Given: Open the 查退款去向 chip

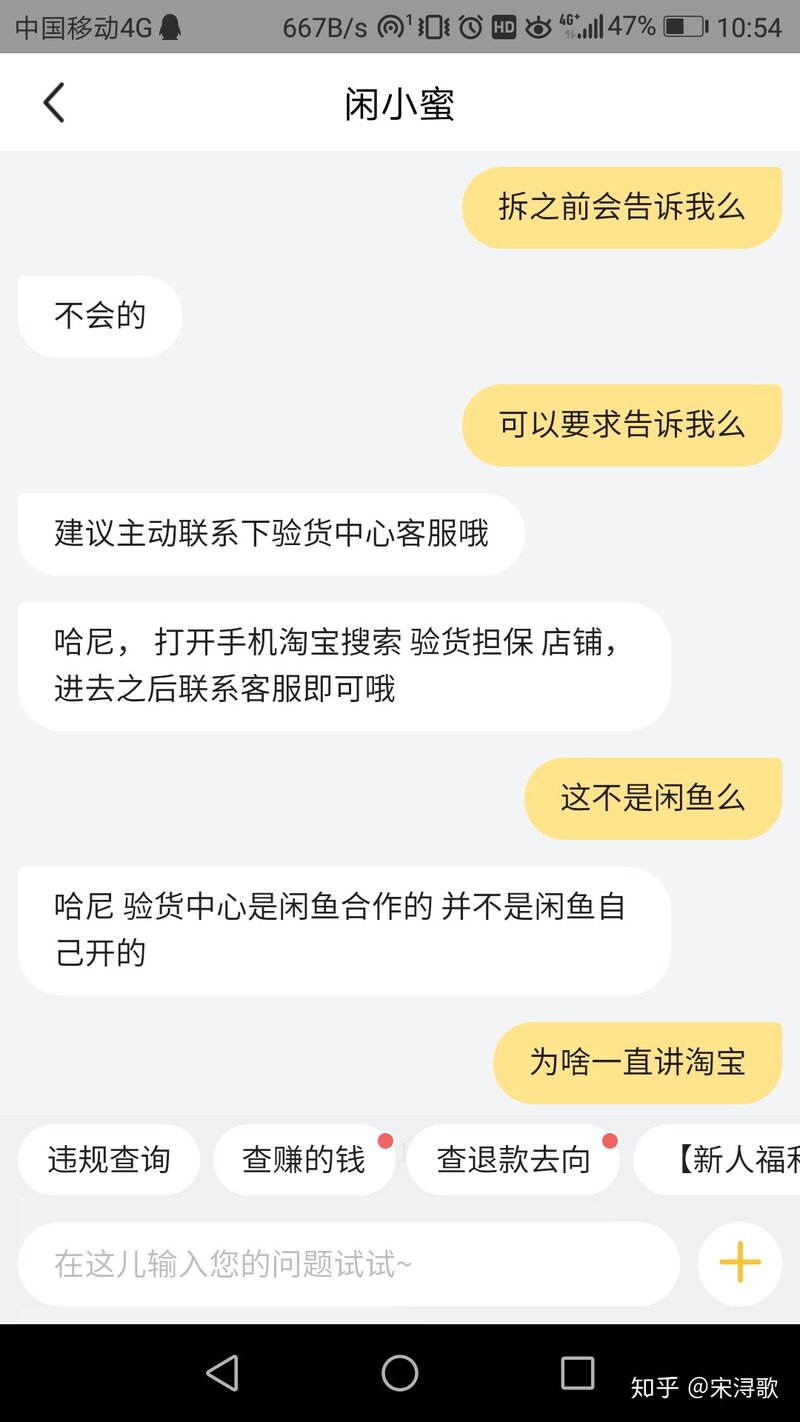Looking at the screenshot, I should [513, 1160].
